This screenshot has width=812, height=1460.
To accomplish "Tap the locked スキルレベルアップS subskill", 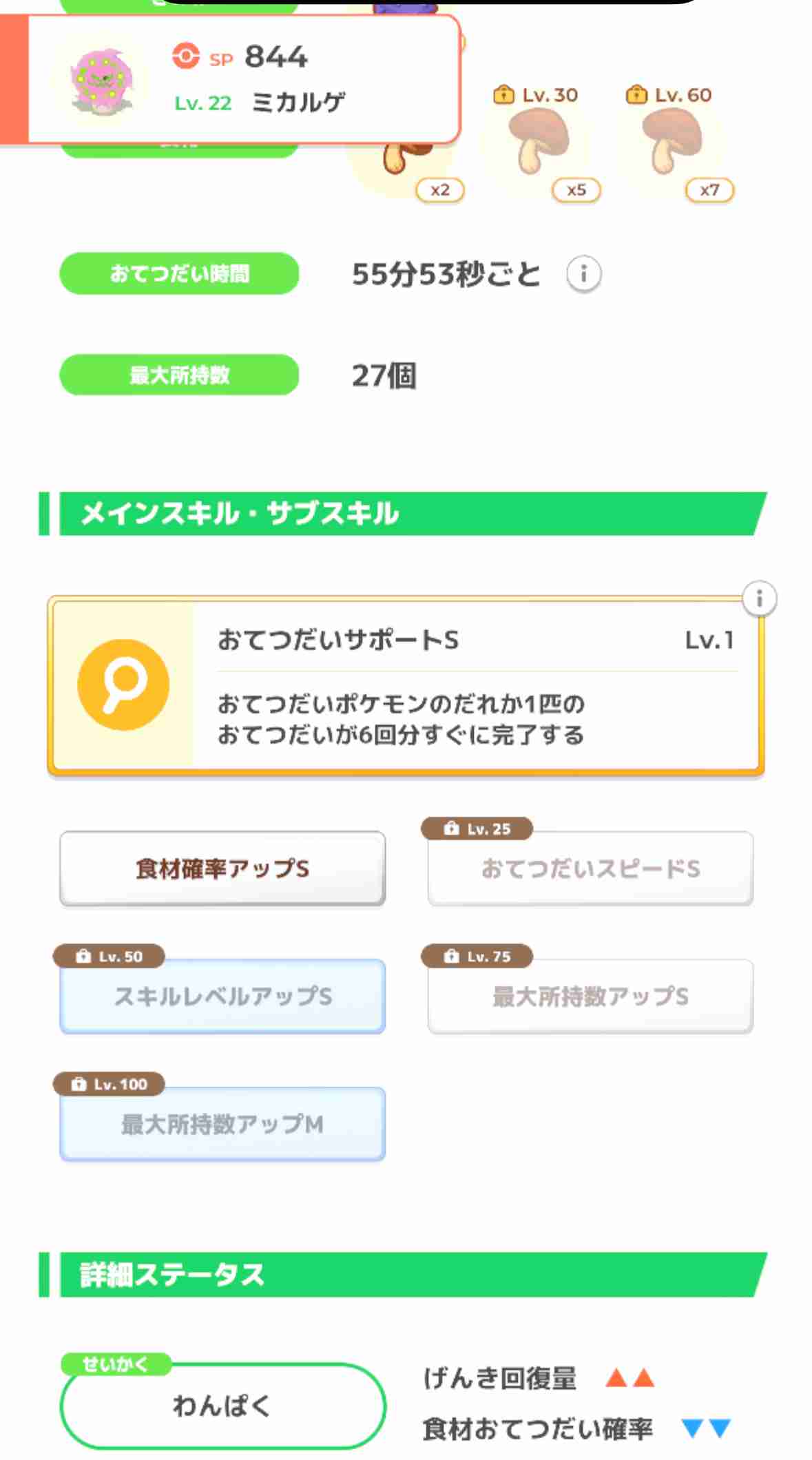I will pos(221,997).
